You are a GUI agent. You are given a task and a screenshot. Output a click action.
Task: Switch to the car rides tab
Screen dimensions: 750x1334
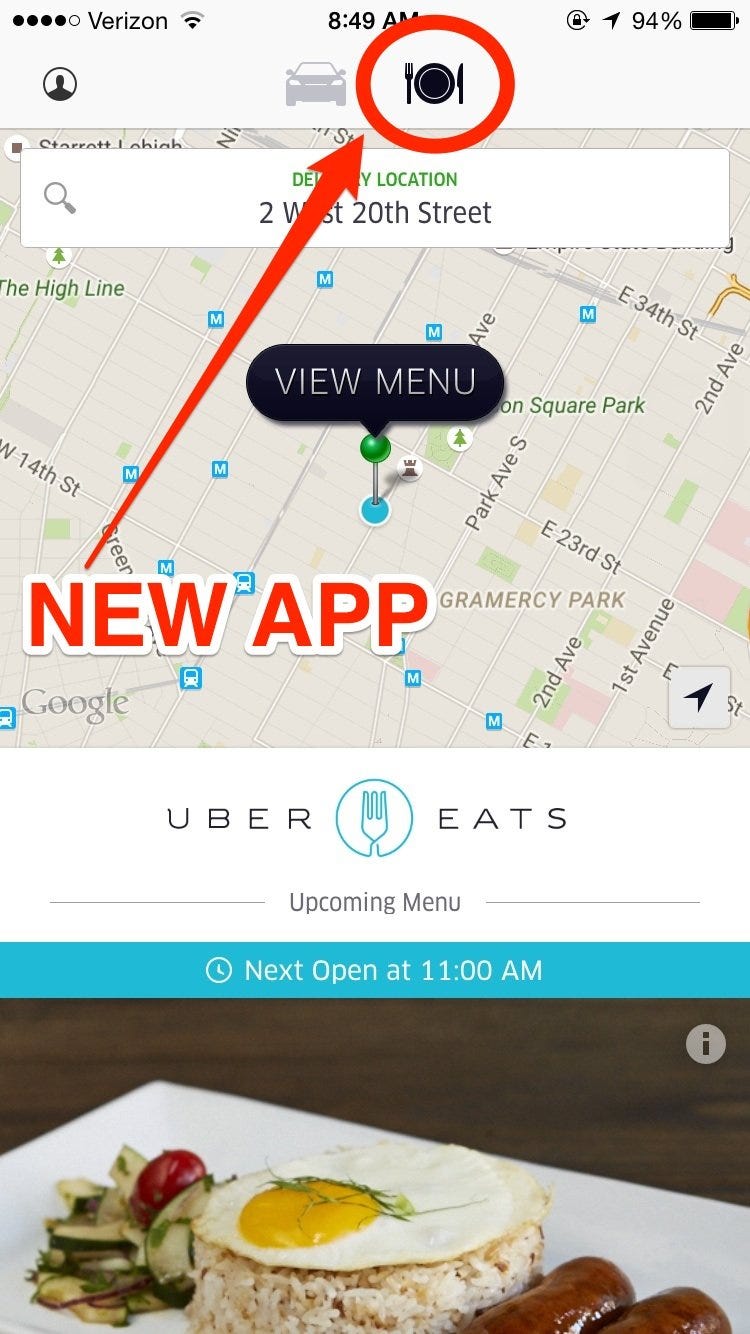point(316,84)
